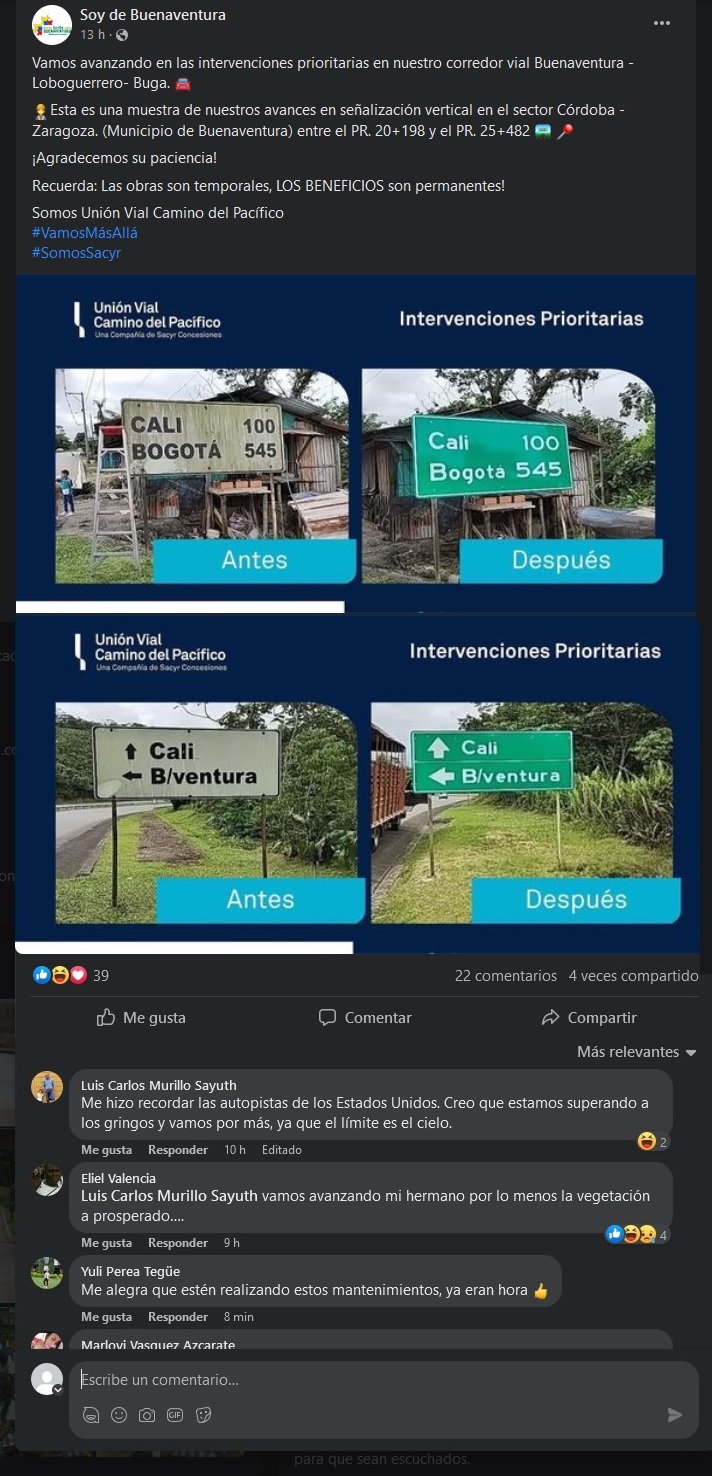The width and height of the screenshot is (712, 1476).
Task: Open the #VamosMásAllá hashtag
Action: tap(85, 232)
